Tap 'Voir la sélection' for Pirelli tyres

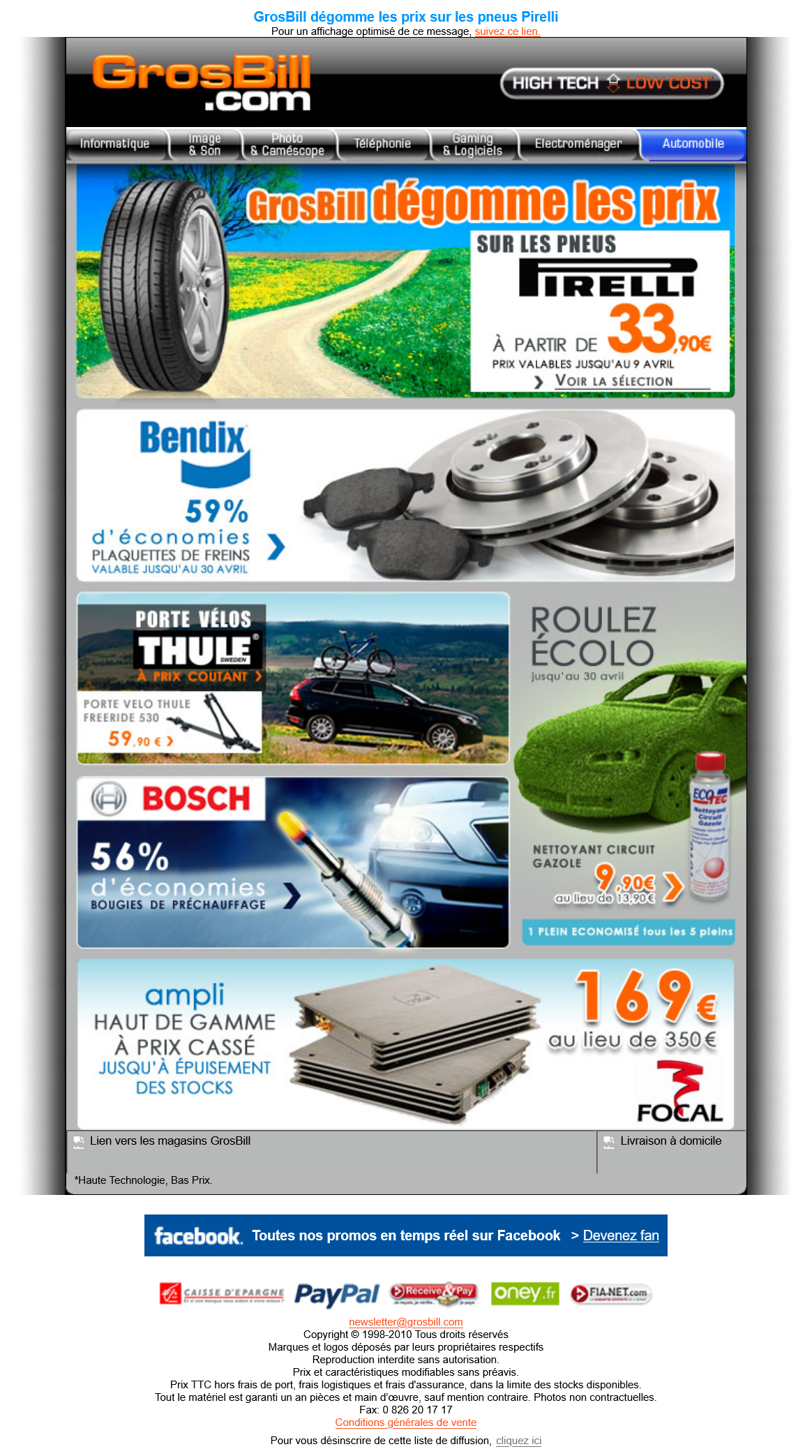pyautogui.click(x=614, y=381)
